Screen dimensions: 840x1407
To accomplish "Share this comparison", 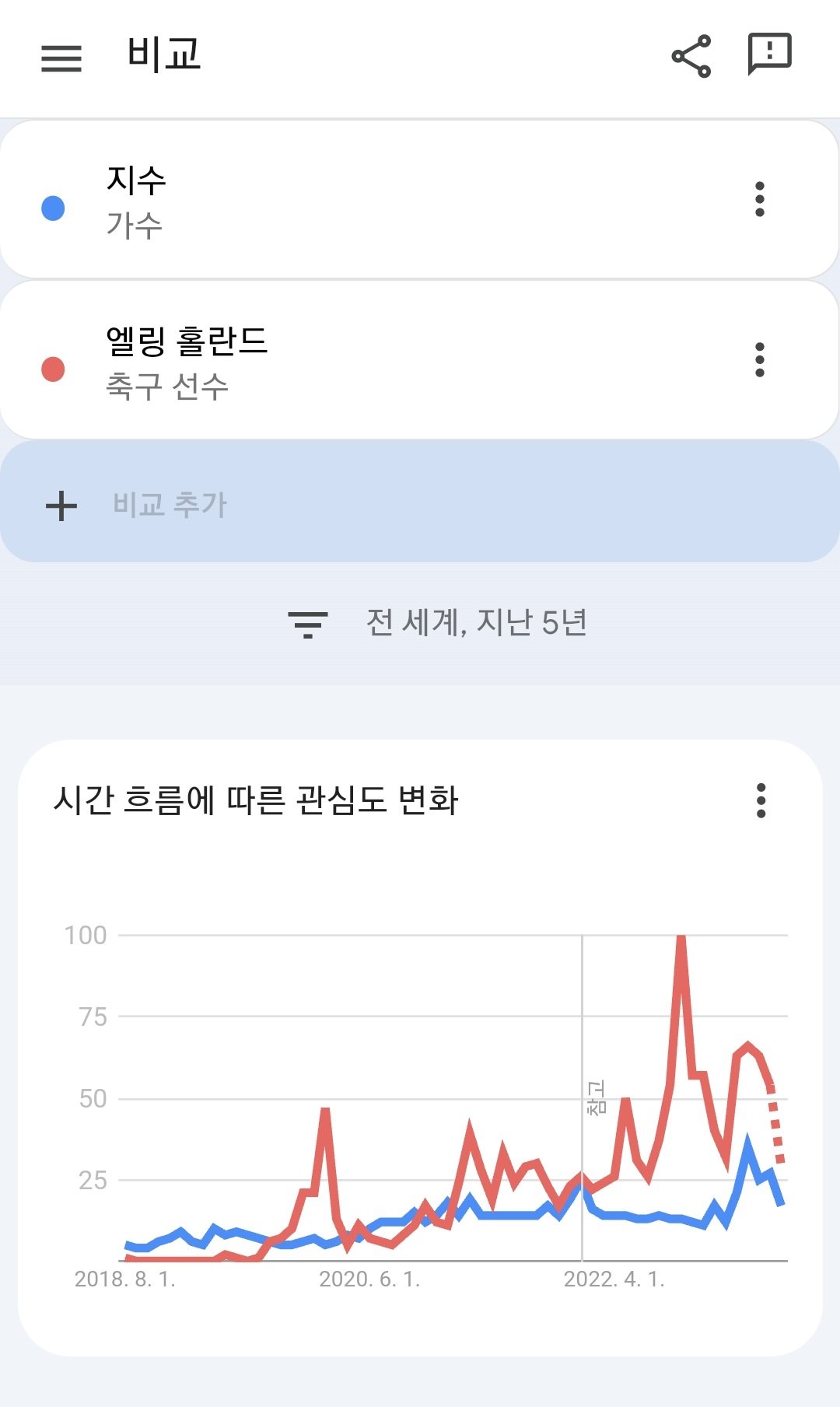I will (691, 56).
